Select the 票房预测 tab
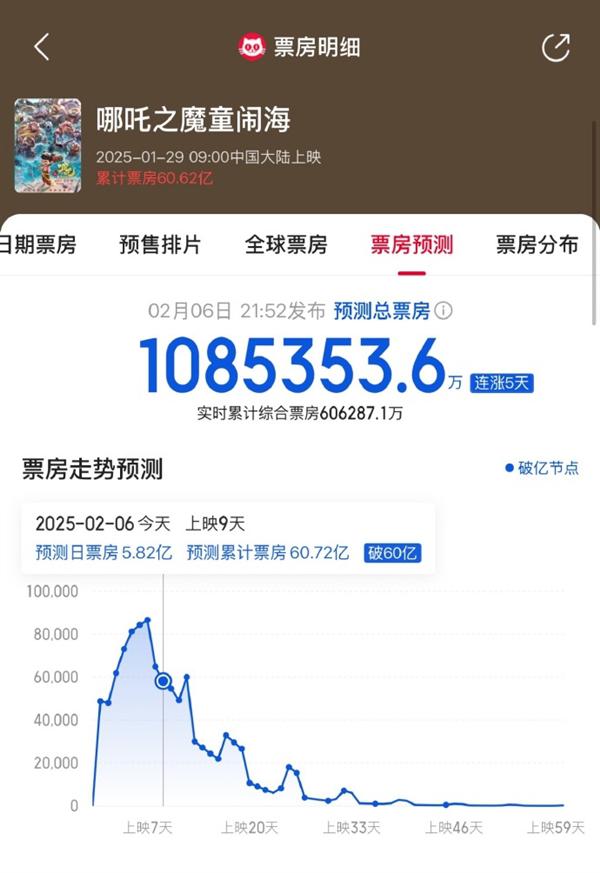This screenshot has width=600, height=873. point(412,245)
